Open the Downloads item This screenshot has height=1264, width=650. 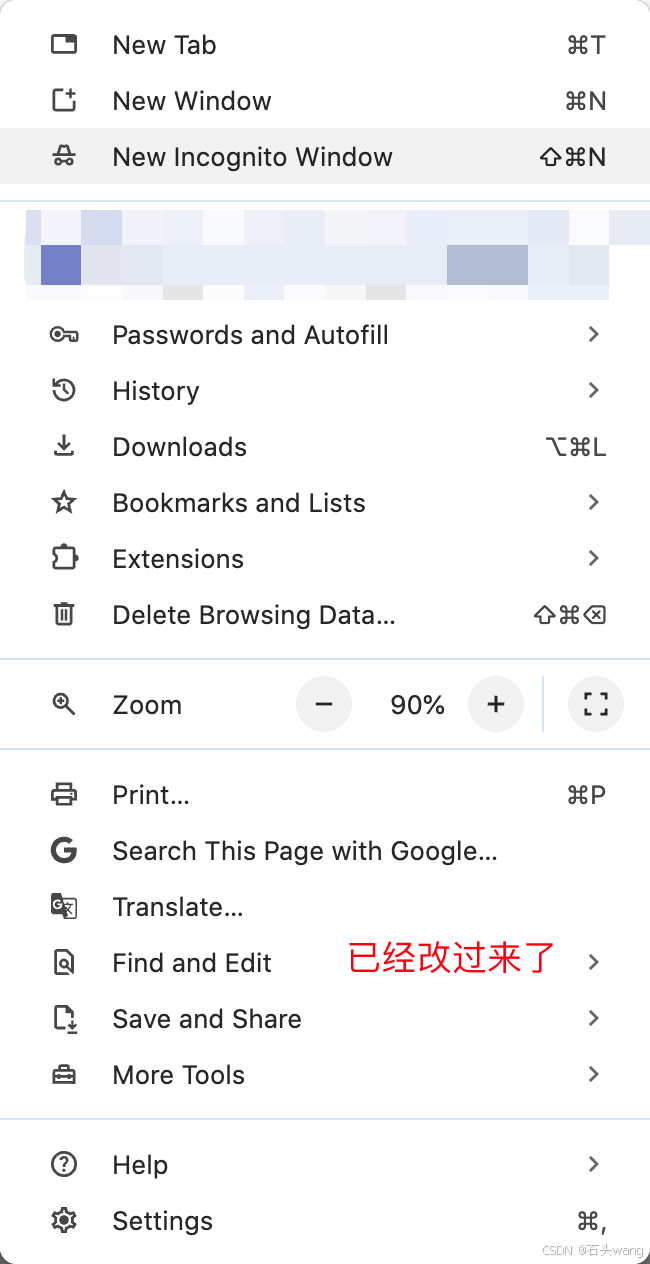coord(179,447)
